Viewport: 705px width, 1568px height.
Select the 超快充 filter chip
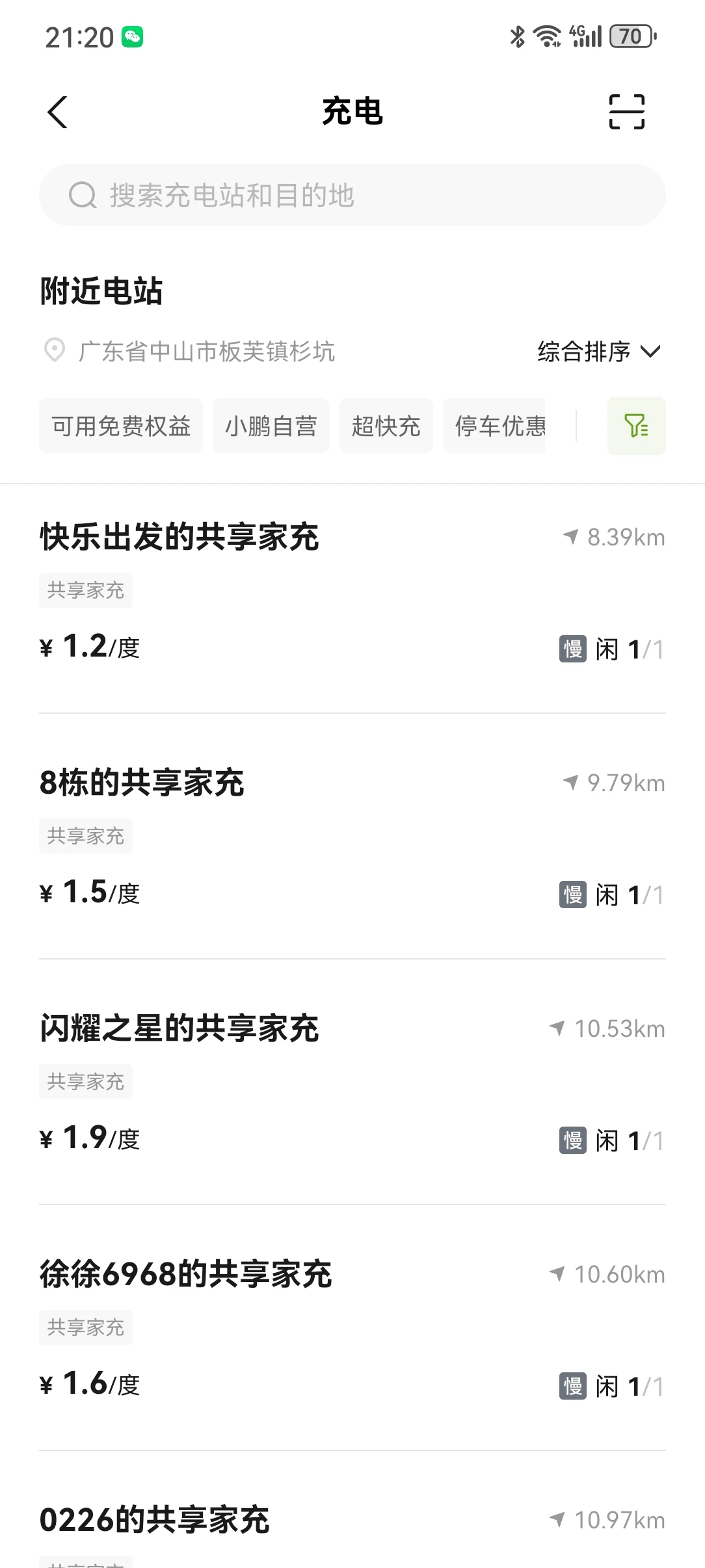[386, 426]
